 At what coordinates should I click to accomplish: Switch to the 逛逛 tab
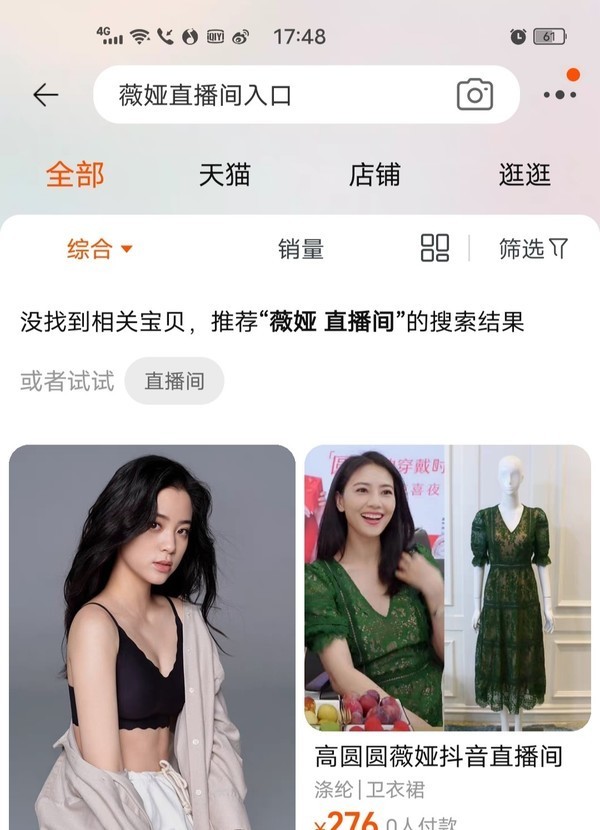(x=525, y=175)
